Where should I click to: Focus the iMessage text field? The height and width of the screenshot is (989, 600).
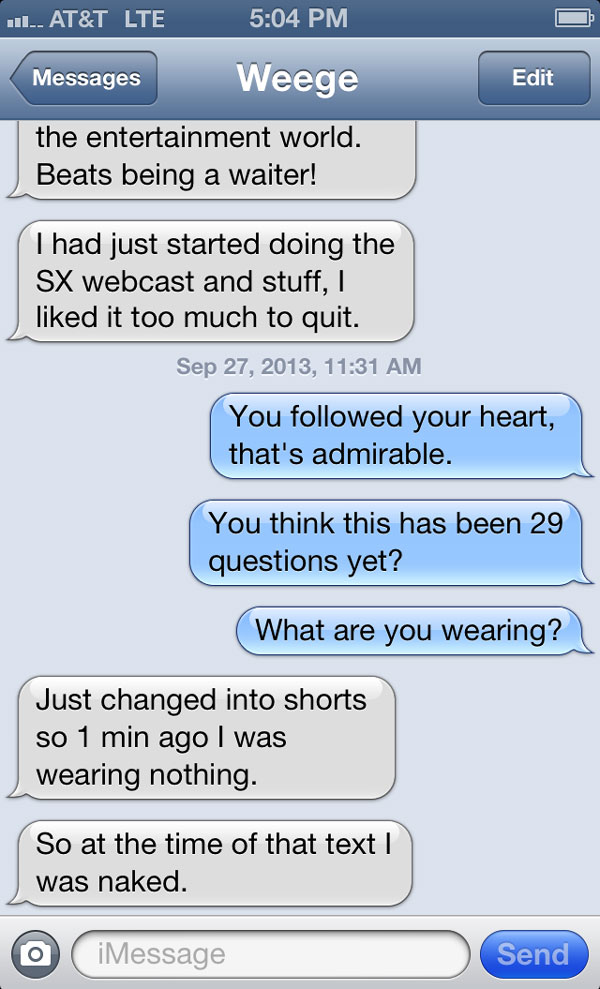pyautogui.click(x=270, y=954)
